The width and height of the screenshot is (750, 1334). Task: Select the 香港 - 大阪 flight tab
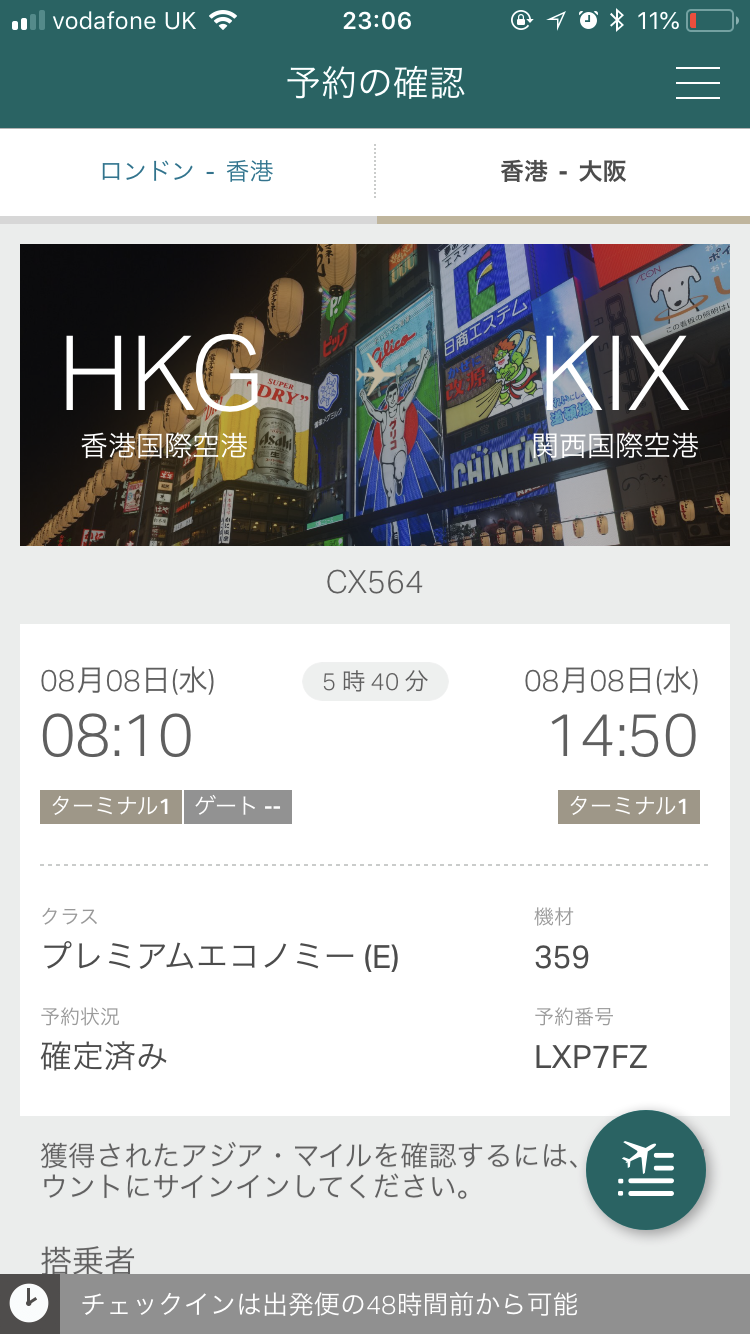563,171
